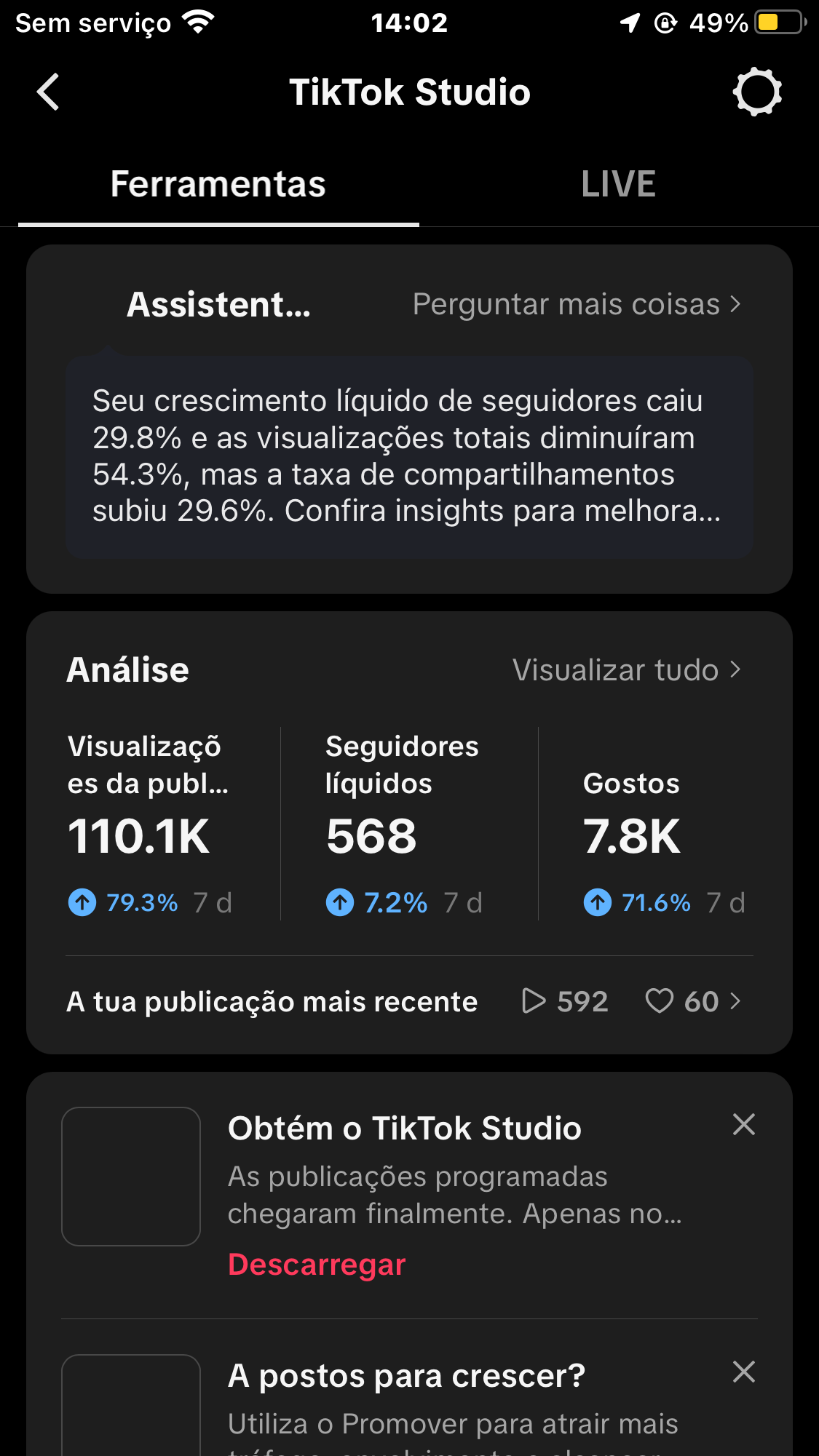Go back from TikTok Studio
Viewport: 819px width, 1456px height.
click(x=48, y=92)
